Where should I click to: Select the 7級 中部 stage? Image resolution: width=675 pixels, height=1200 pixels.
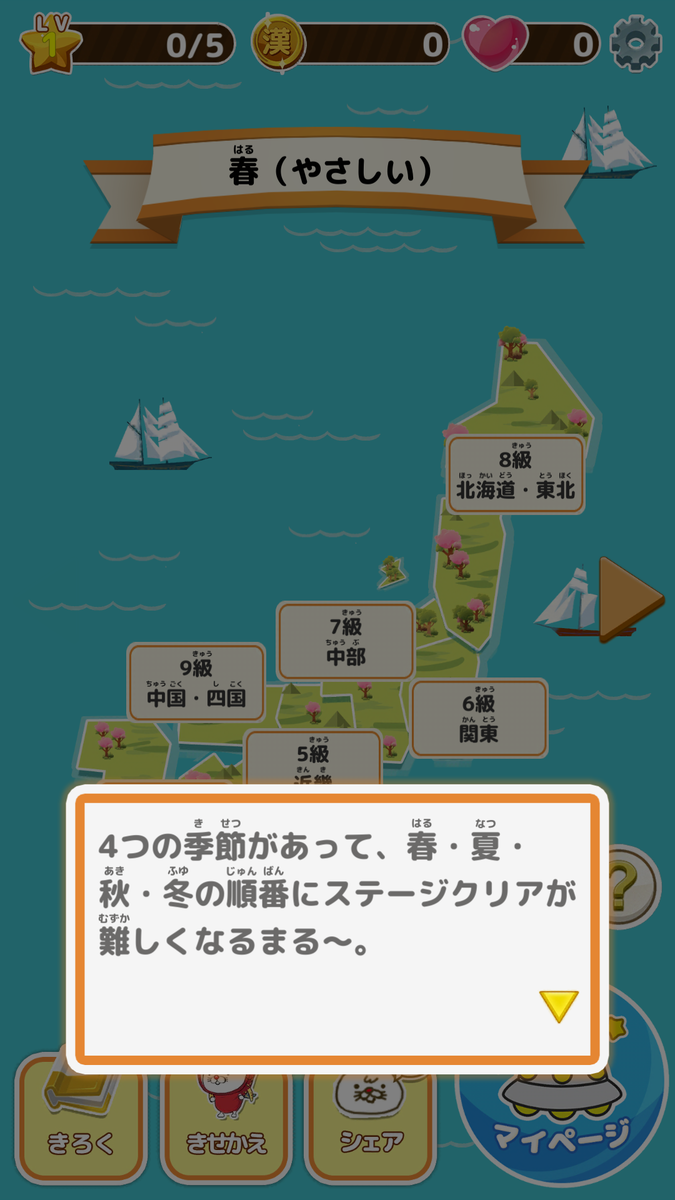(346, 641)
